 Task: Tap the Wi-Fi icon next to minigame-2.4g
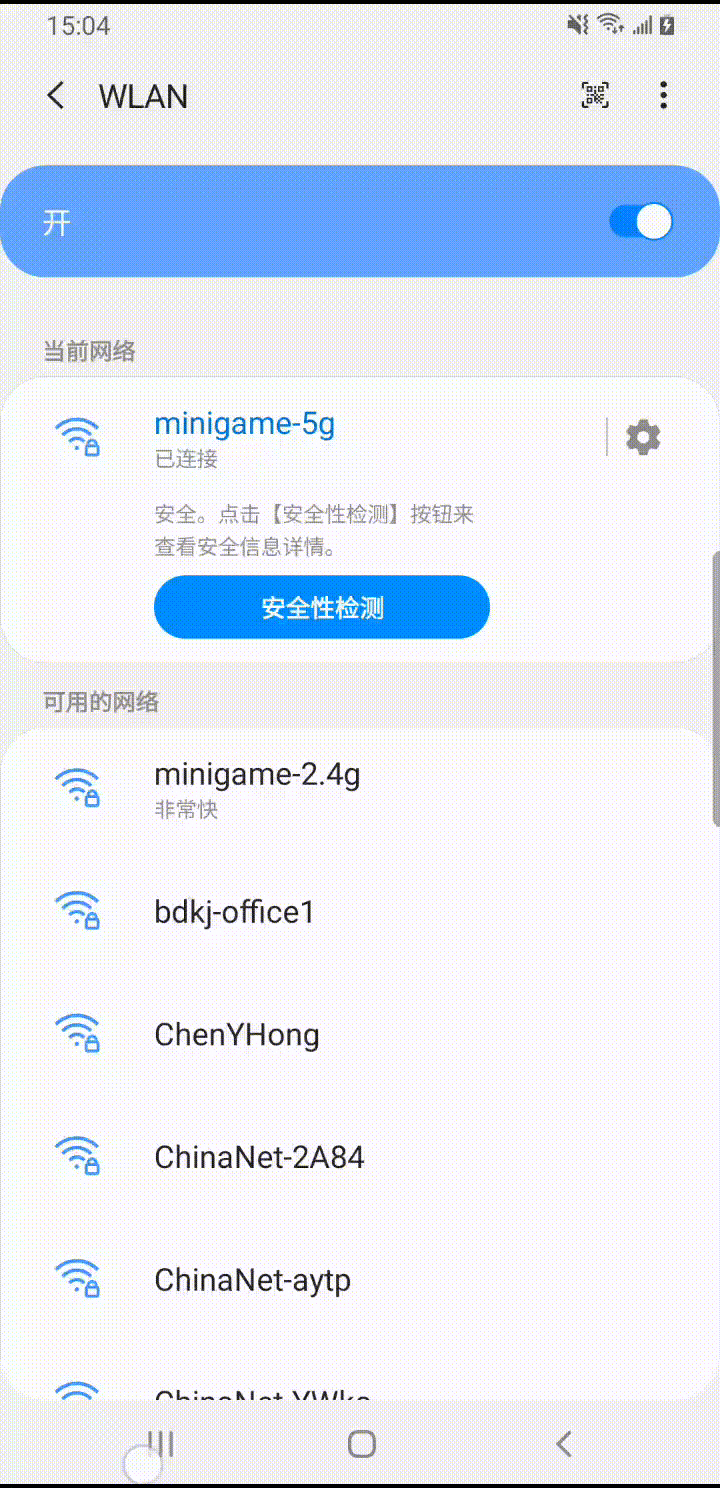79,786
